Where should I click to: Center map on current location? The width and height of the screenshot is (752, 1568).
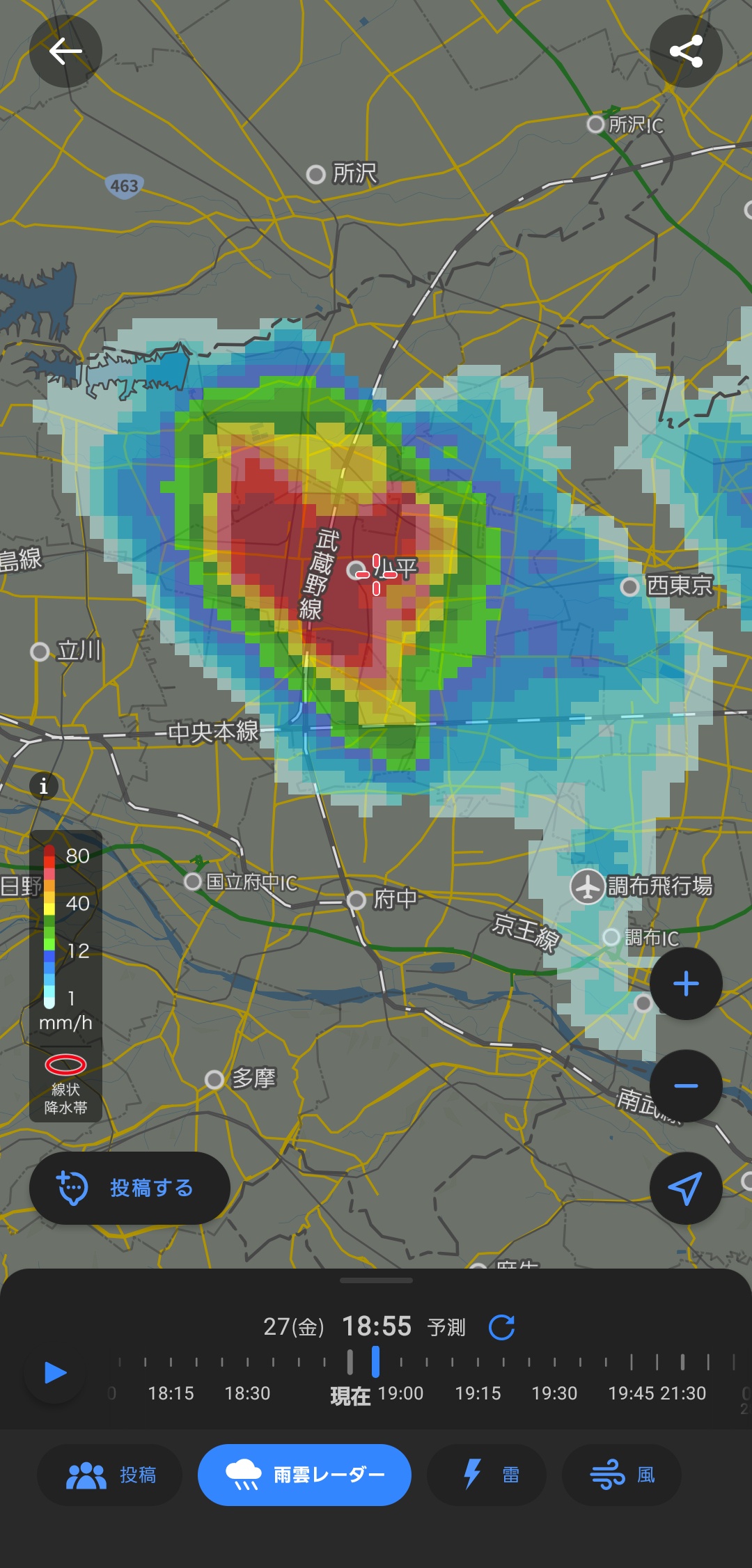(686, 1188)
